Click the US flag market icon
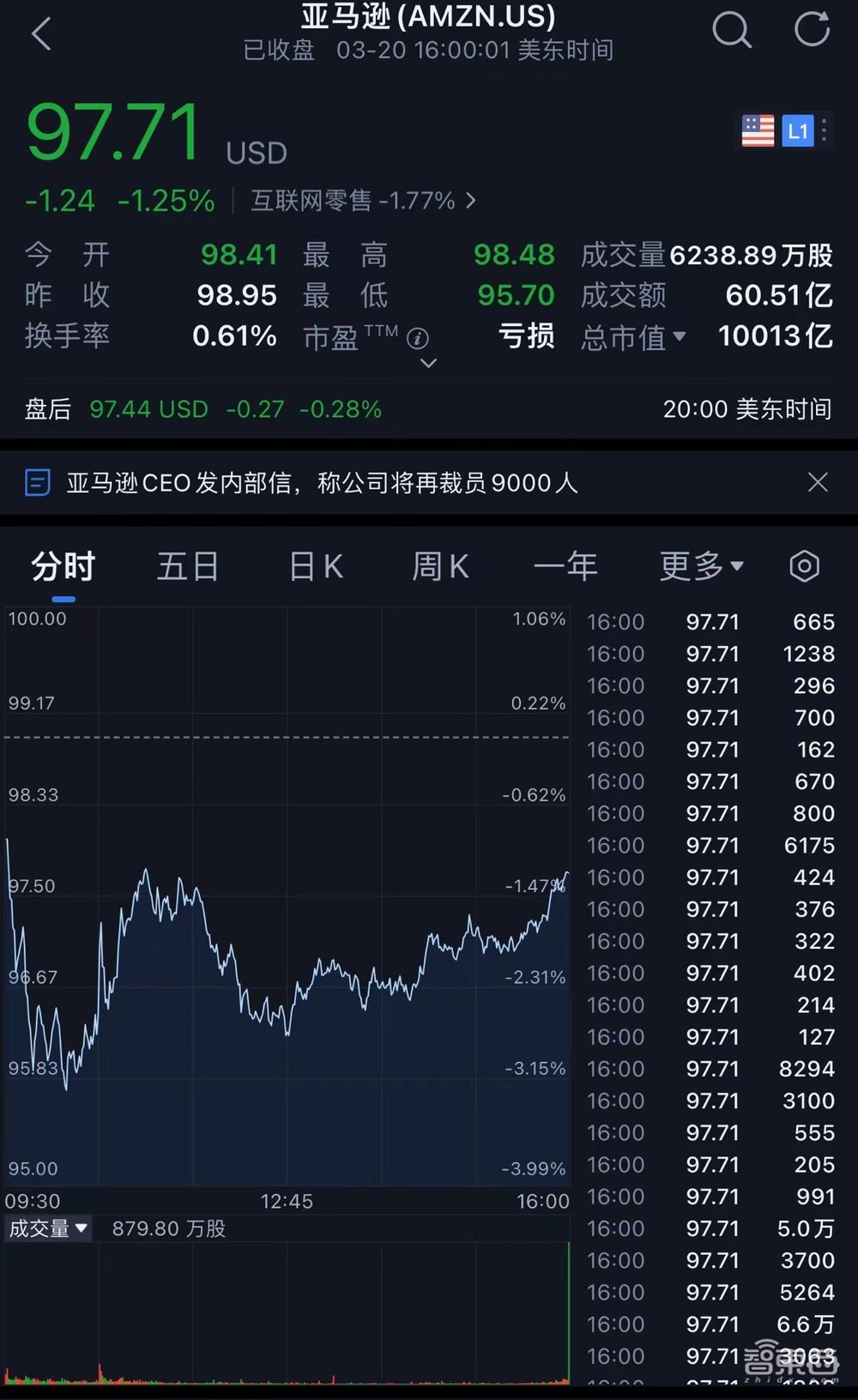Viewport: 858px width, 1400px height. 758,130
